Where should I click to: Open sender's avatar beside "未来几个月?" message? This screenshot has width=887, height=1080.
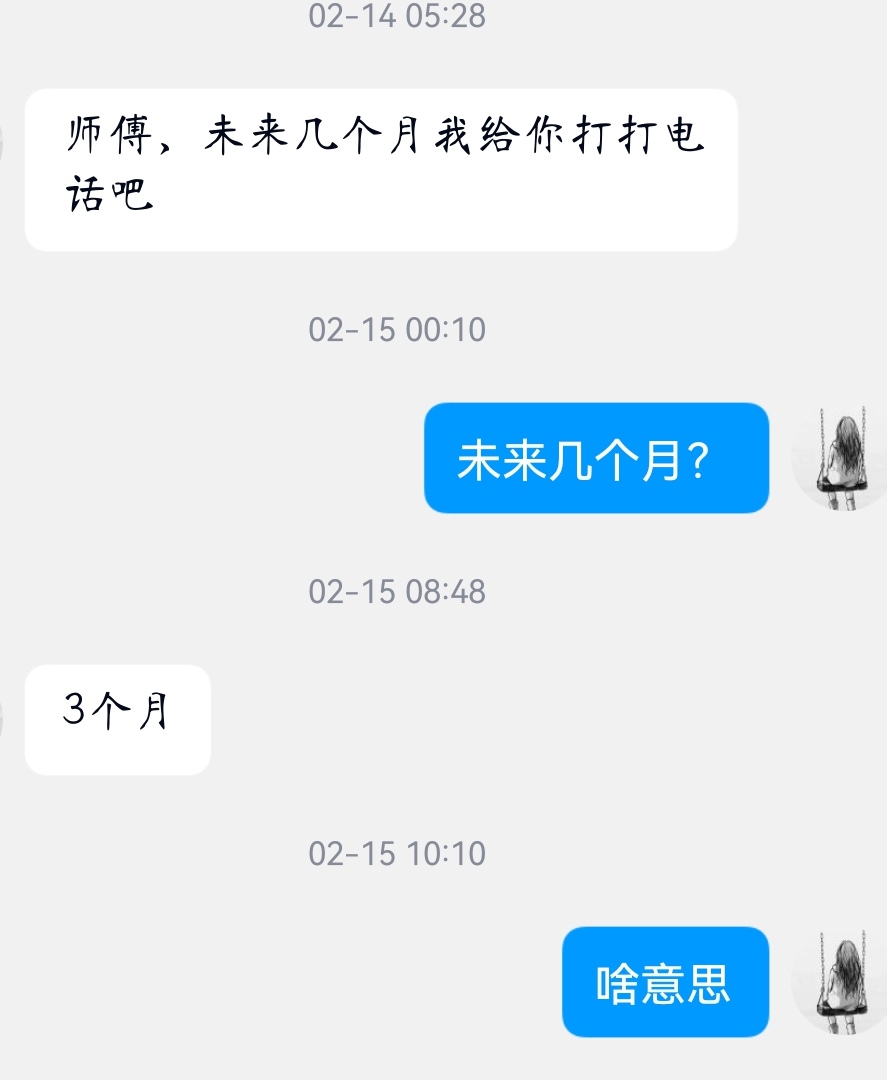pyautogui.click(x=838, y=458)
